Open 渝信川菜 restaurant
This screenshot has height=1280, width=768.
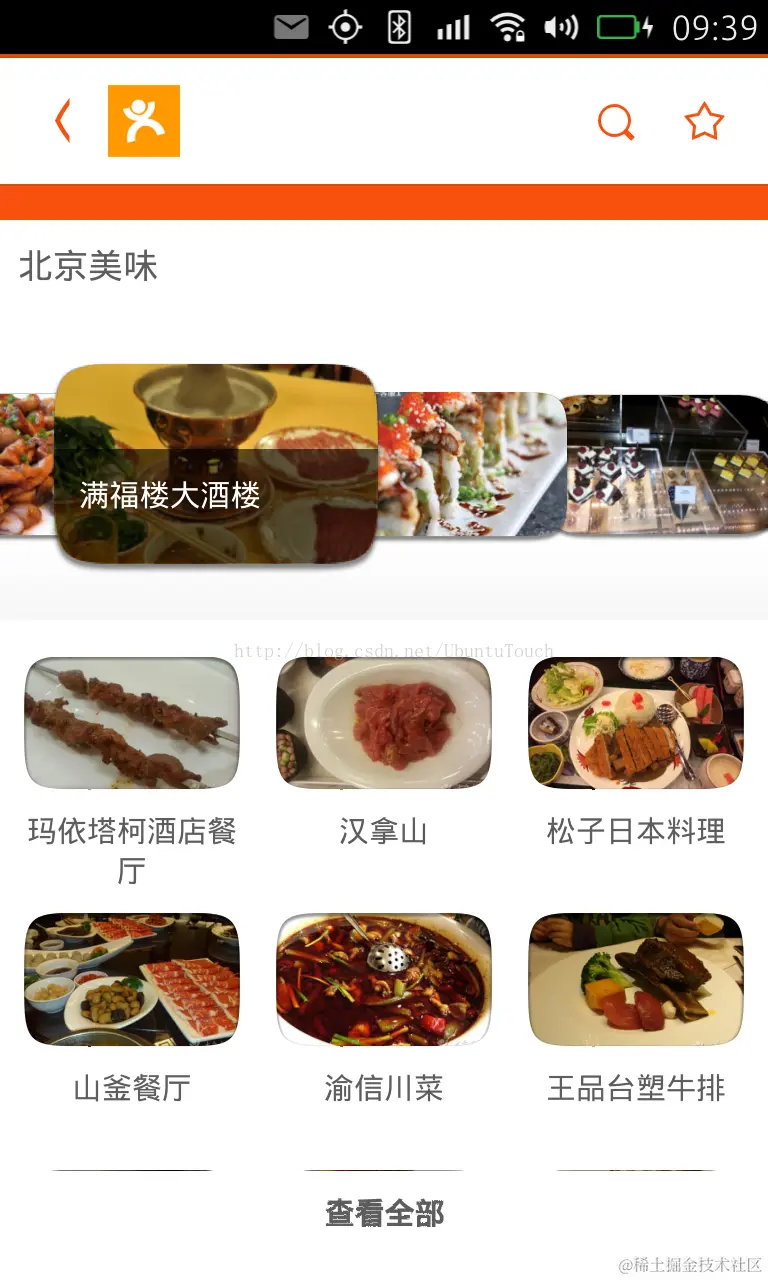pos(384,980)
